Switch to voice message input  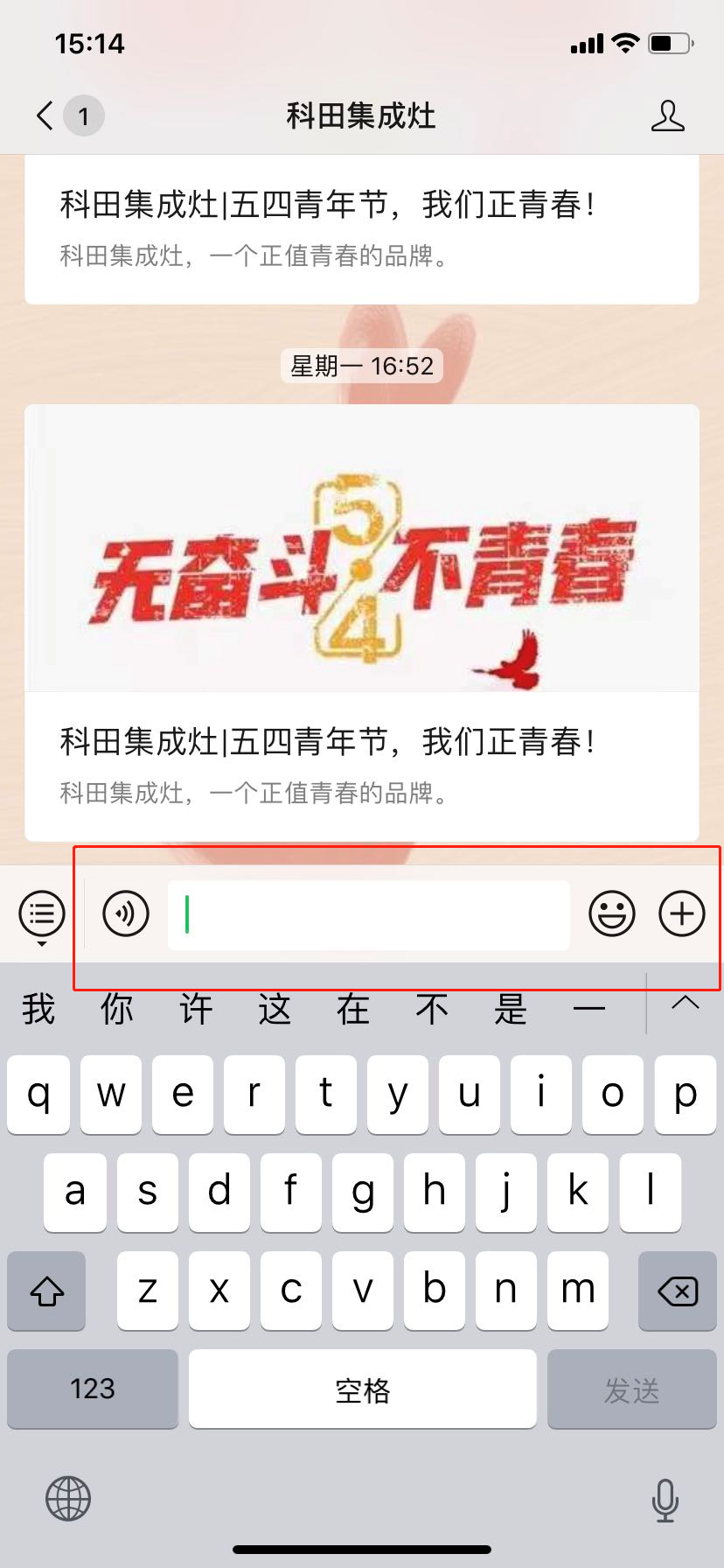tap(126, 914)
